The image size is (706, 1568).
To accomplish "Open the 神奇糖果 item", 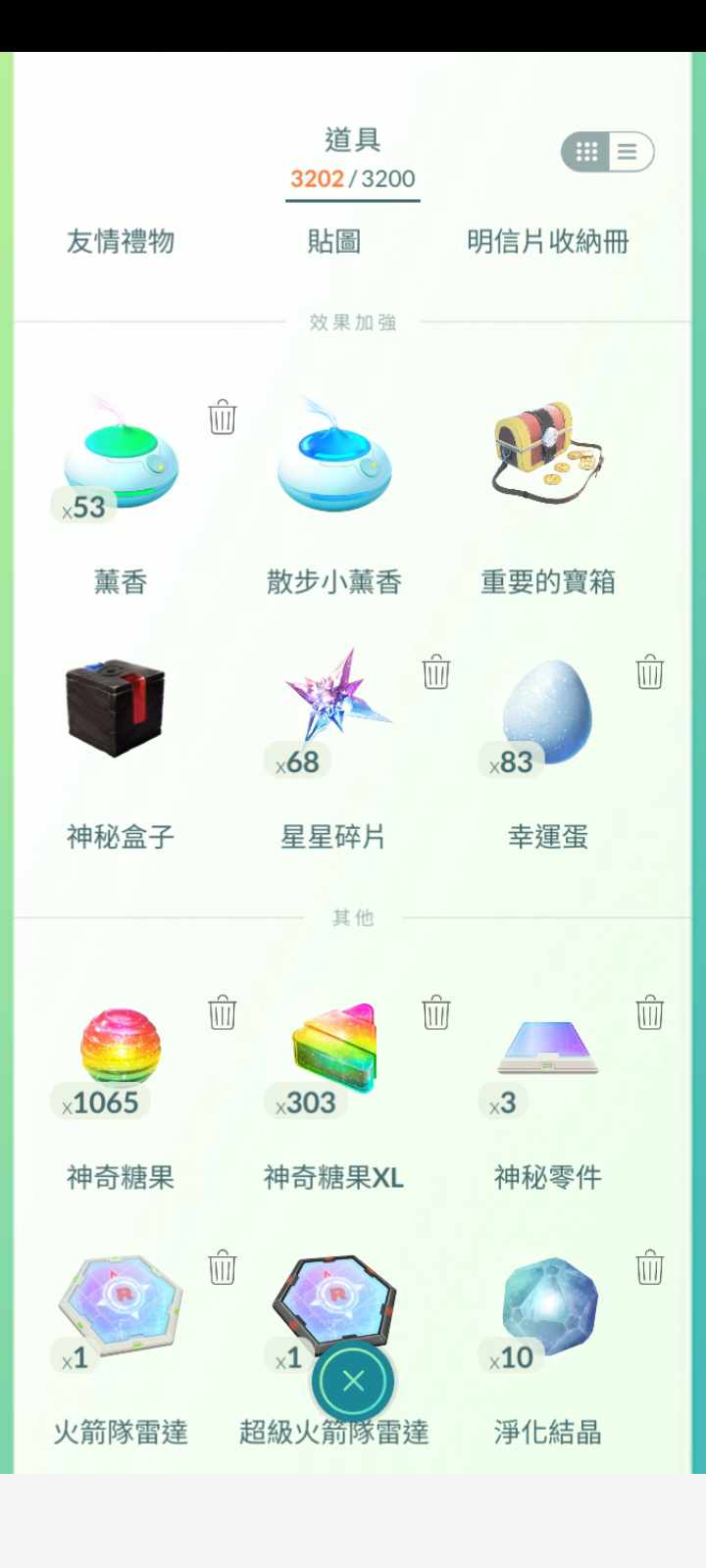I will coord(120,1049).
